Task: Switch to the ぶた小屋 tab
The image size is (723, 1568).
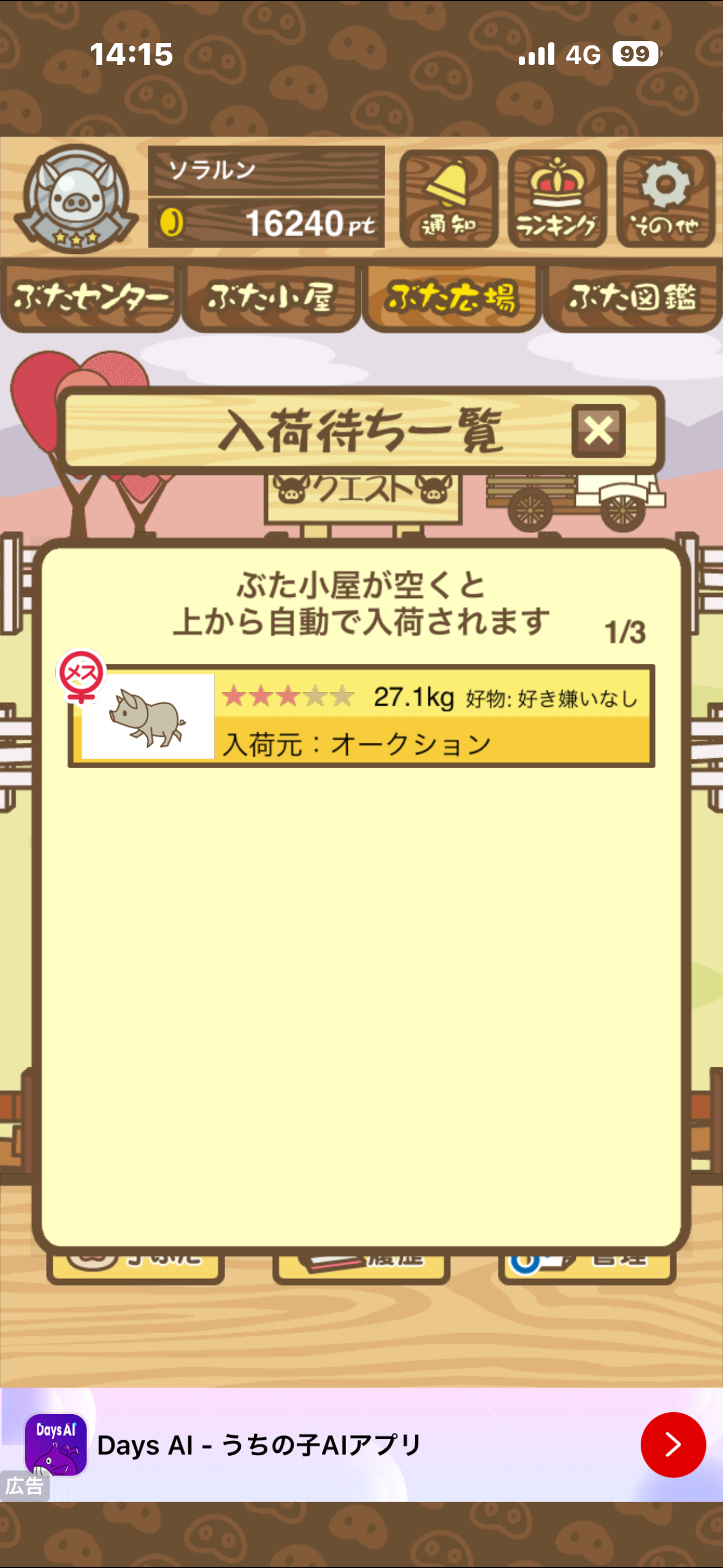Action: (x=271, y=298)
